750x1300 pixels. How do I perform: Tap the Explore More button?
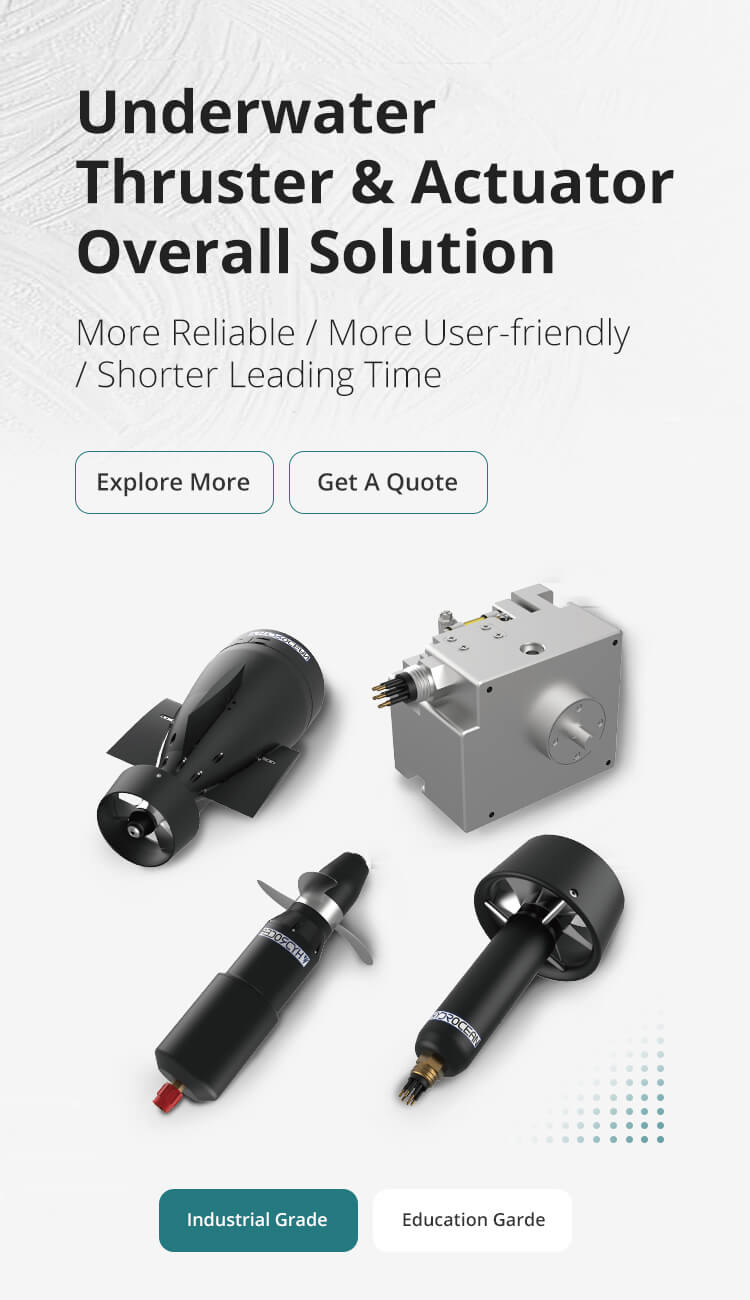click(x=174, y=482)
